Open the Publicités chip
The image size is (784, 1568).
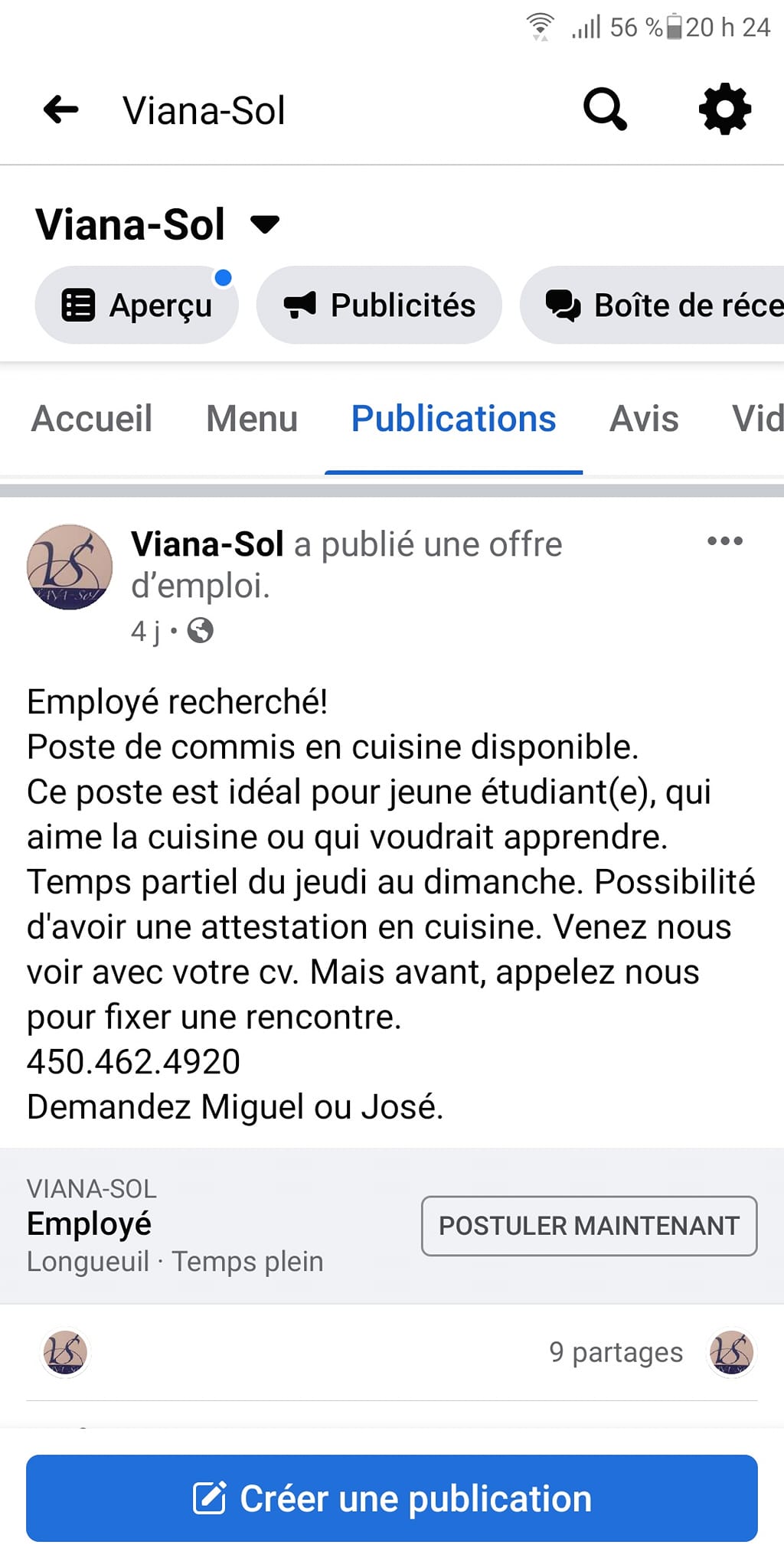[x=379, y=305]
